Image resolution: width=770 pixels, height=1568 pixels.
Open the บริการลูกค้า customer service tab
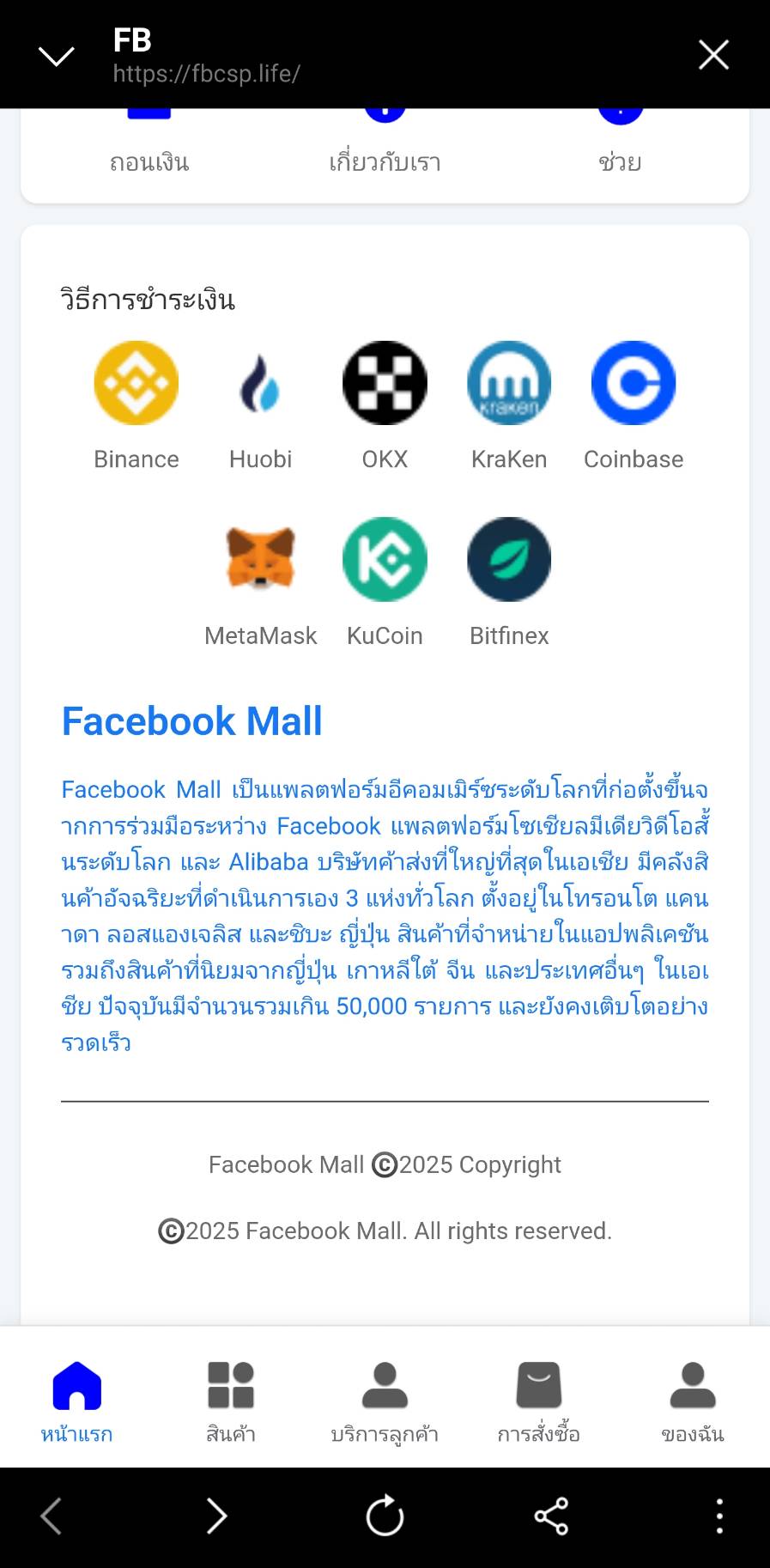(385, 1401)
